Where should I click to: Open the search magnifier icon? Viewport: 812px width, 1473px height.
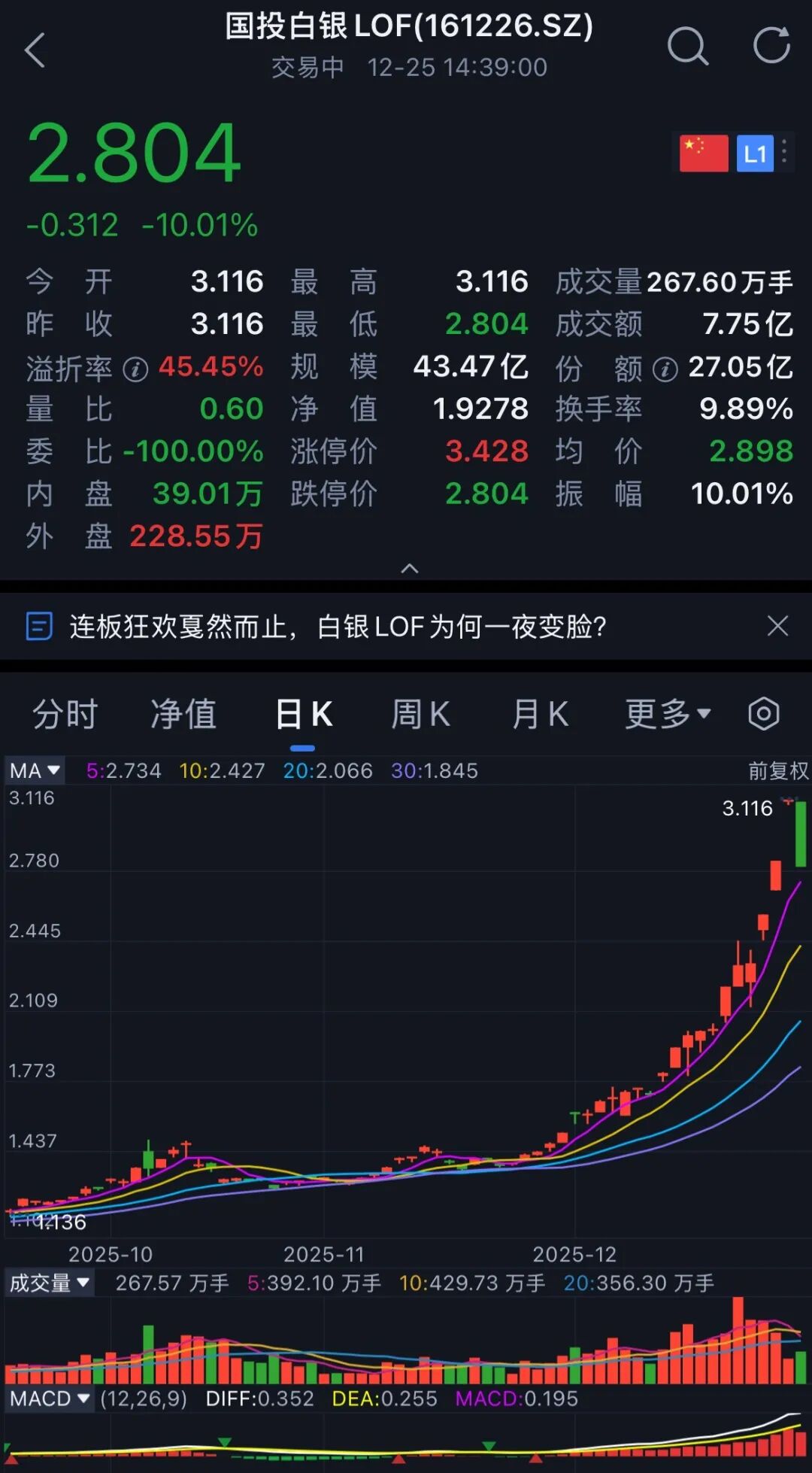(x=687, y=47)
